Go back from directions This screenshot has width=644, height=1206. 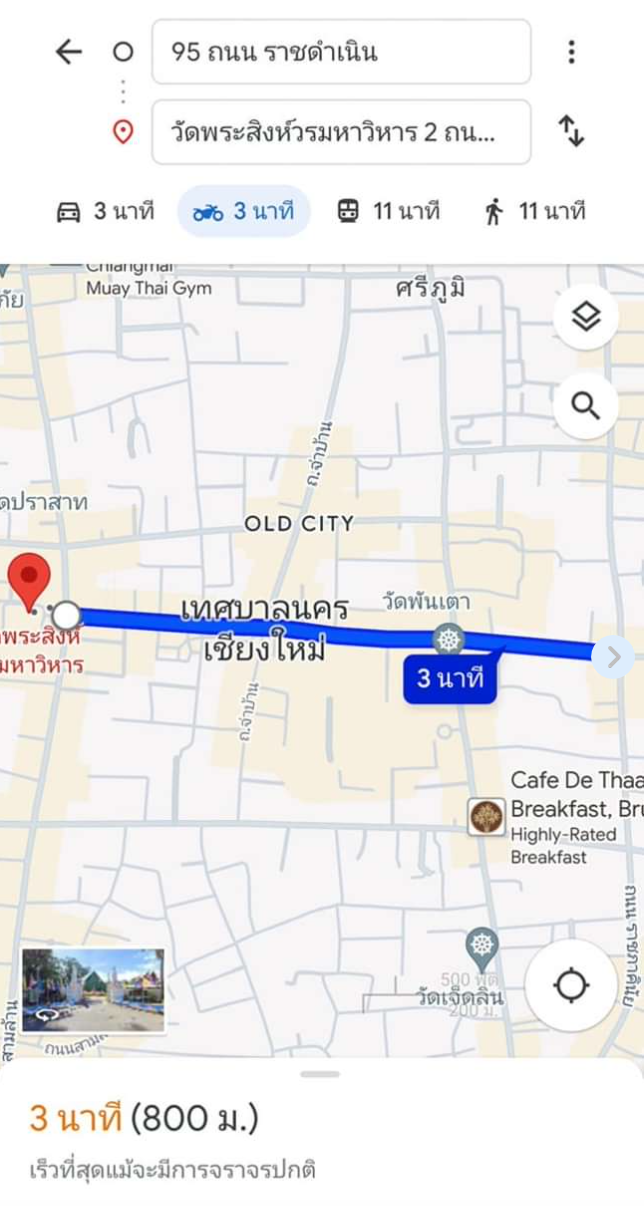pos(68,52)
